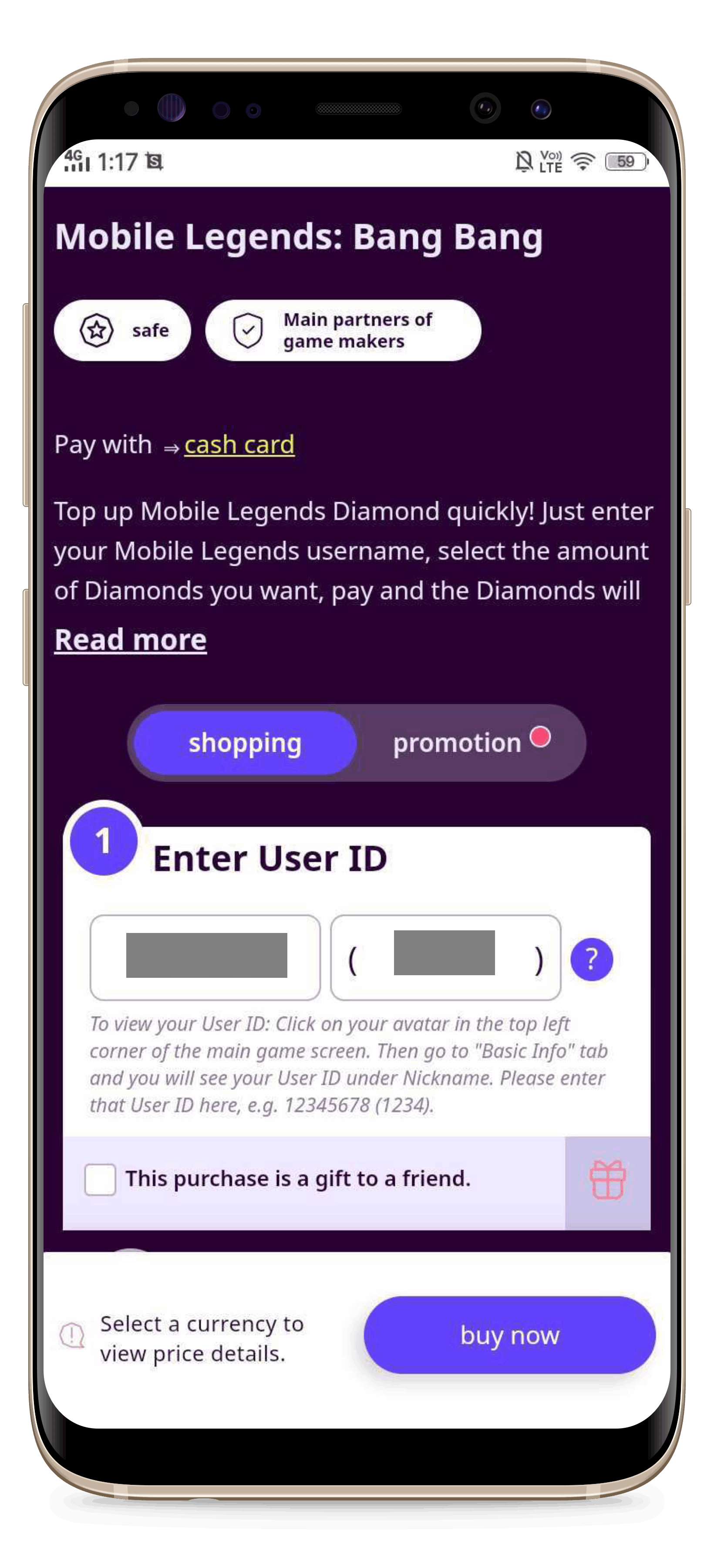714x1568 pixels.
Task: Tap the buy now button
Action: coord(509,1335)
